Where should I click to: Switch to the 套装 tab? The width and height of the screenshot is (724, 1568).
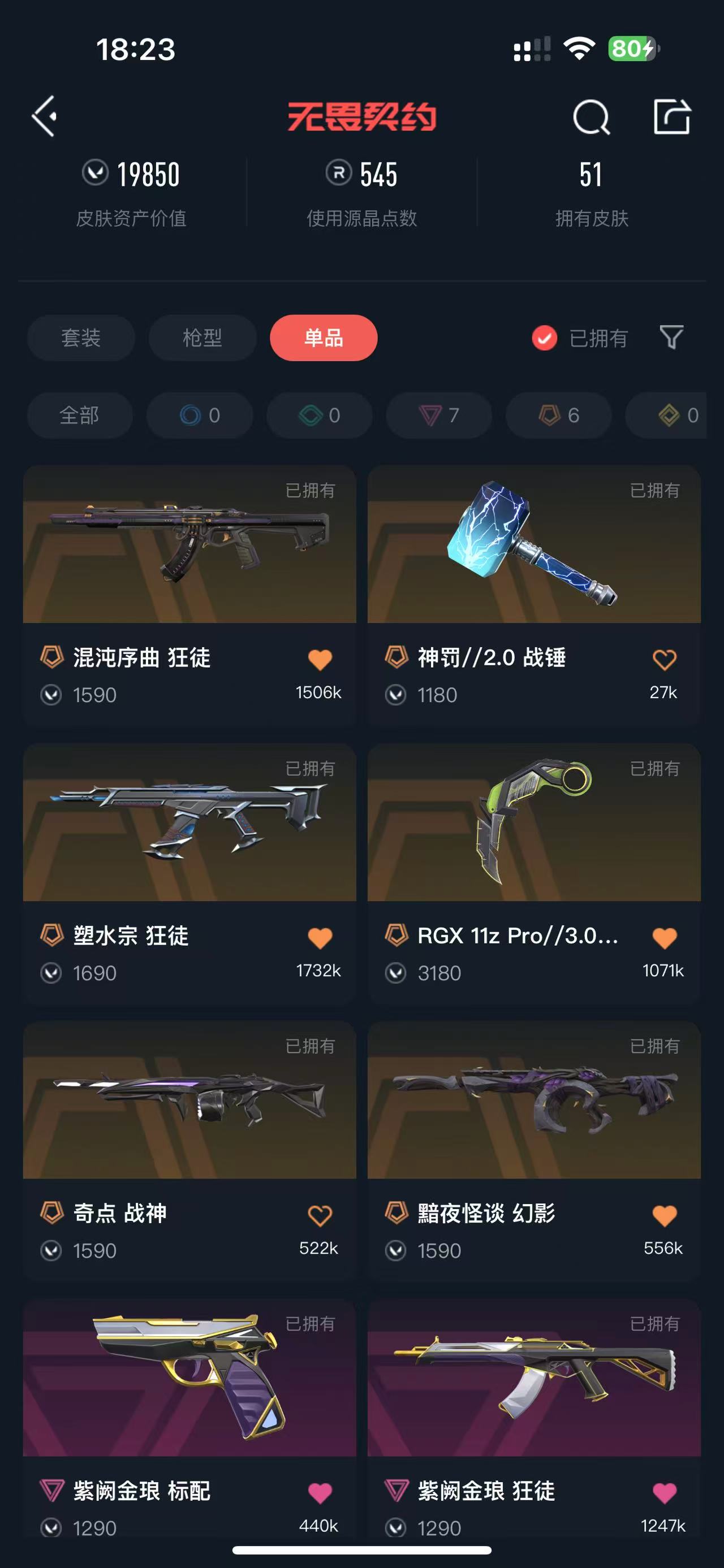click(81, 338)
